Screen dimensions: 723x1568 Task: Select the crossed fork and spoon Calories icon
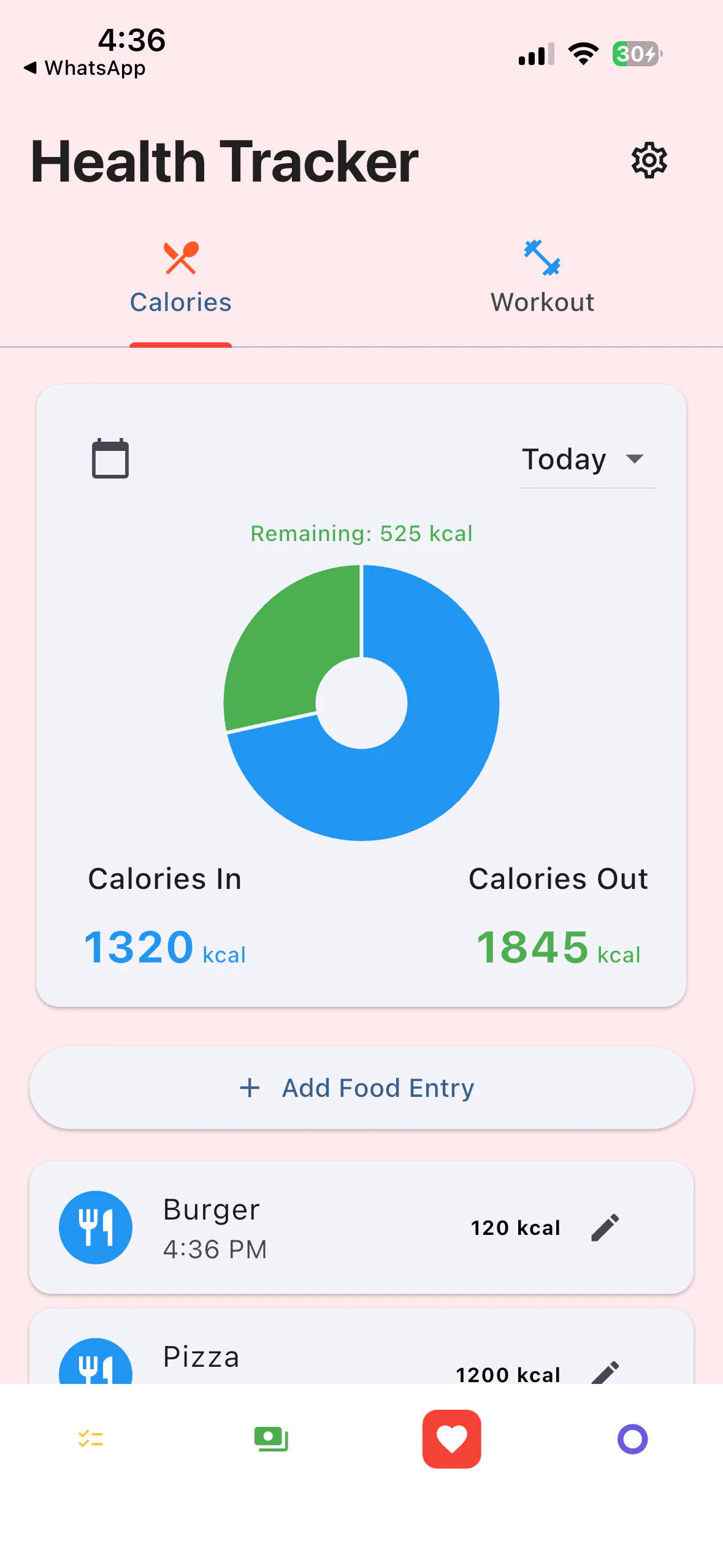pos(180,258)
